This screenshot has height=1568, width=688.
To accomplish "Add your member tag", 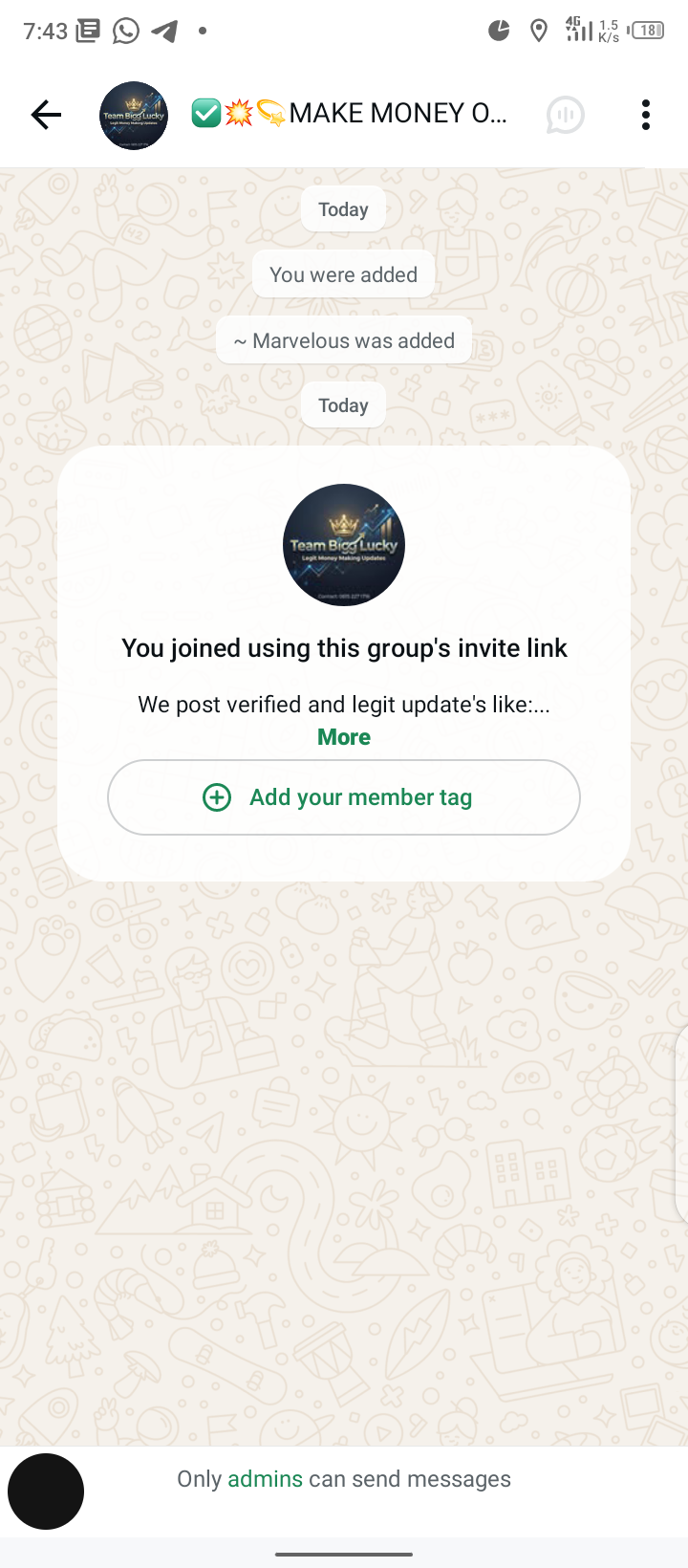I will point(344,797).
